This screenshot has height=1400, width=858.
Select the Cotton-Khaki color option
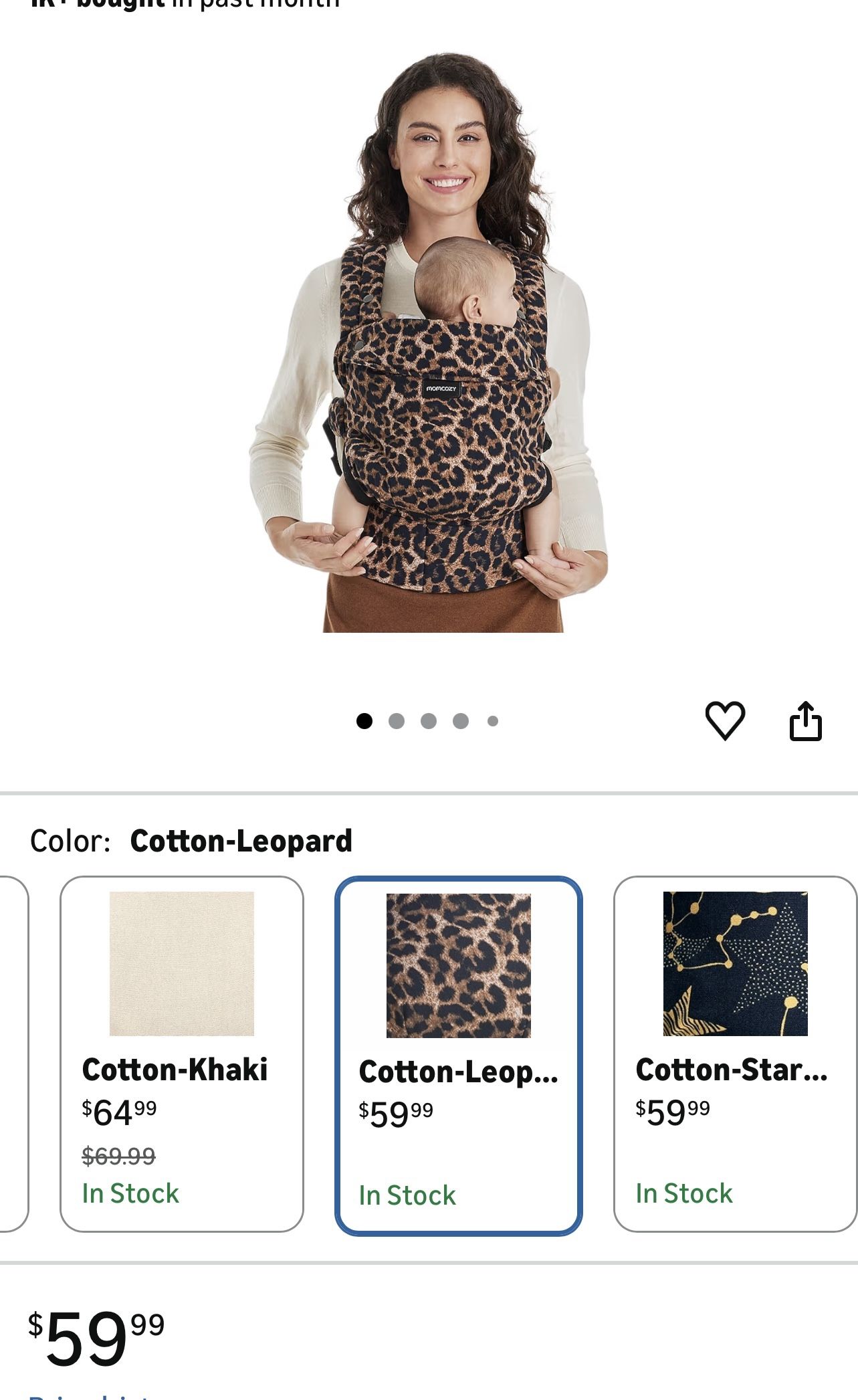pos(182,1054)
